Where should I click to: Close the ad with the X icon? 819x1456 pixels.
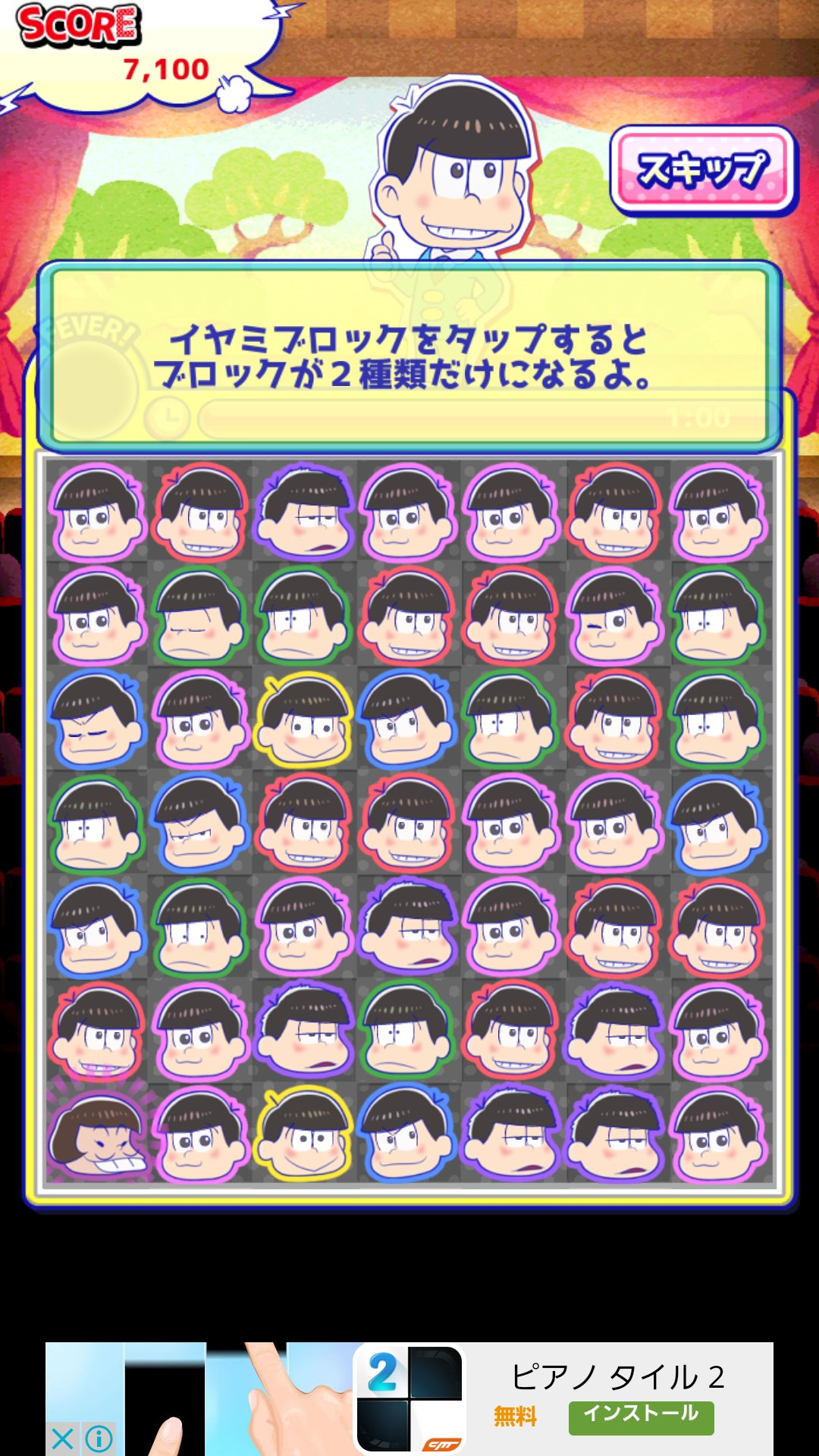pos(64,1438)
